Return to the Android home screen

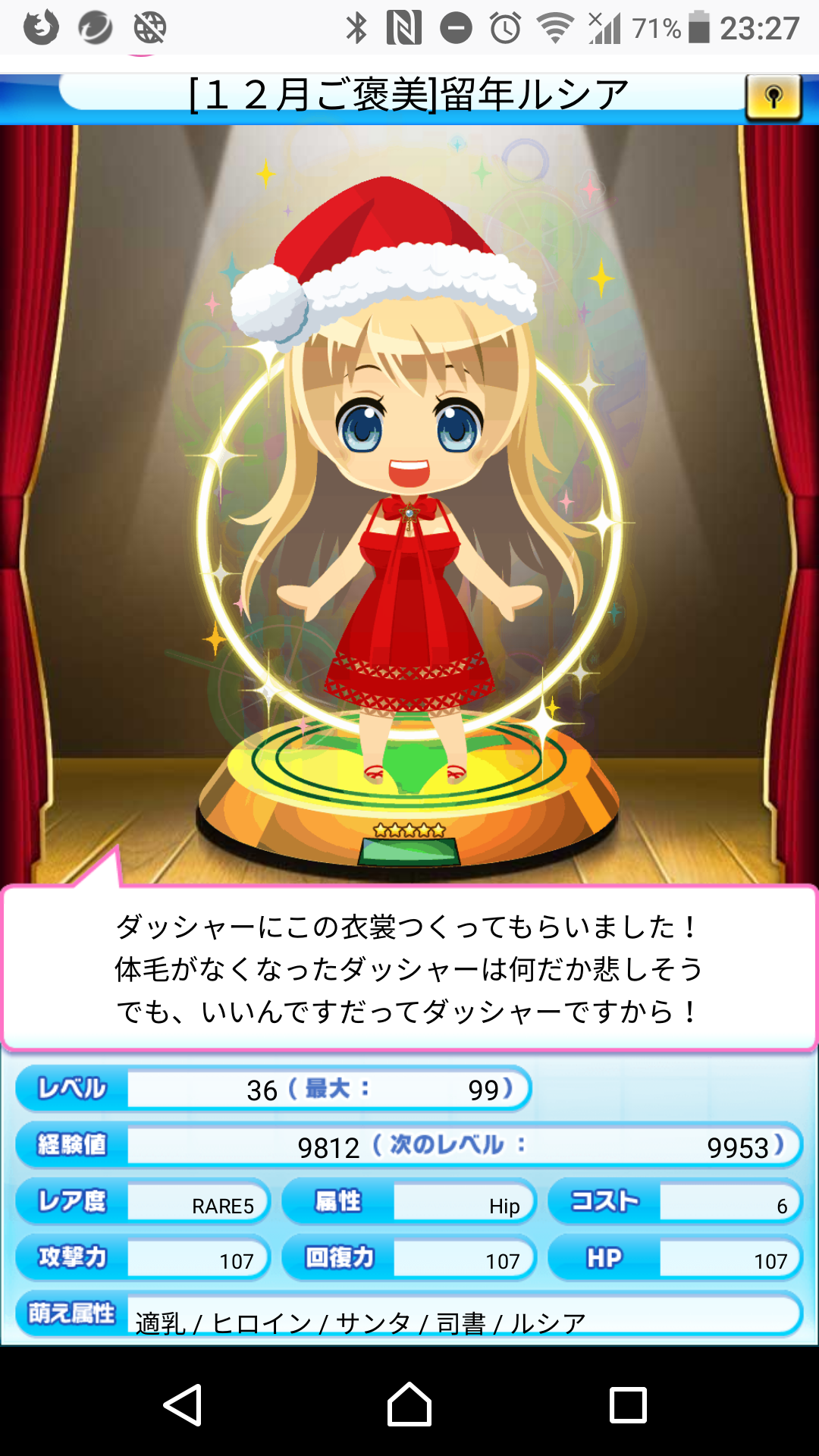point(409,1405)
